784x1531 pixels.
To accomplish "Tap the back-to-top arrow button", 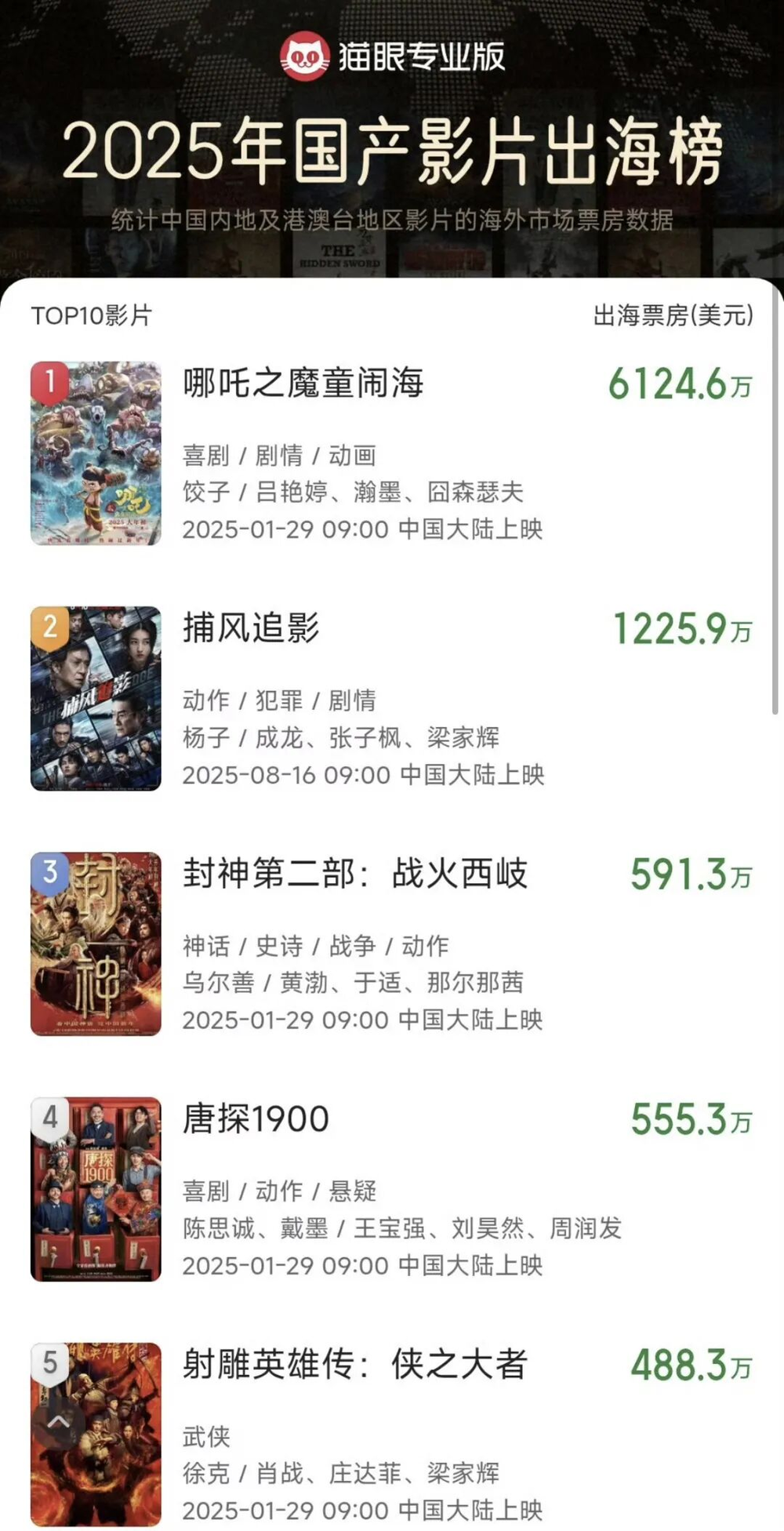I will coord(59,1421).
